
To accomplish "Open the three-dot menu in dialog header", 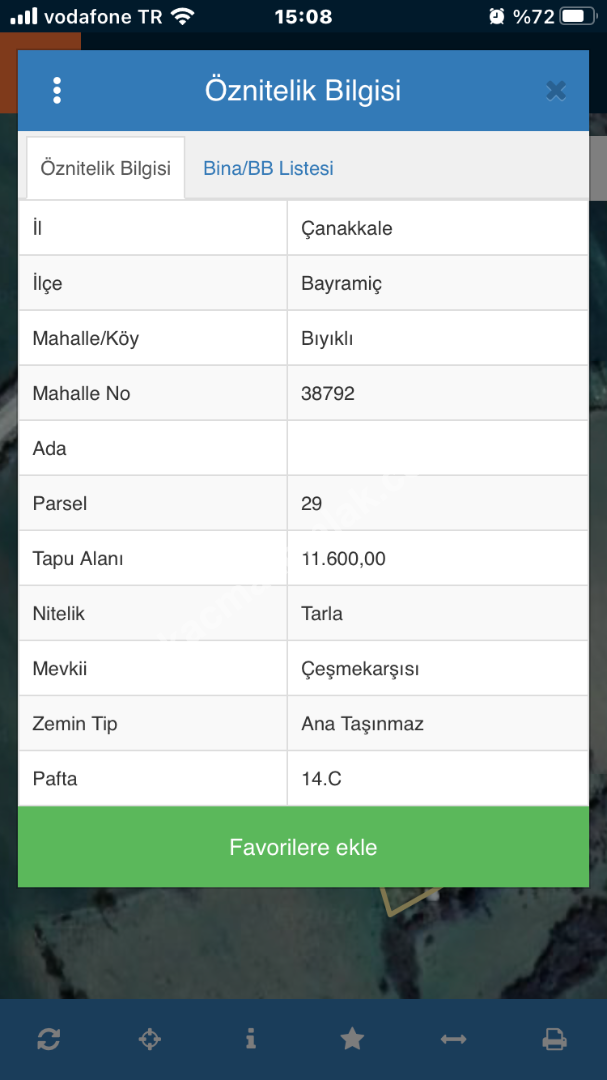I will (57, 91).
